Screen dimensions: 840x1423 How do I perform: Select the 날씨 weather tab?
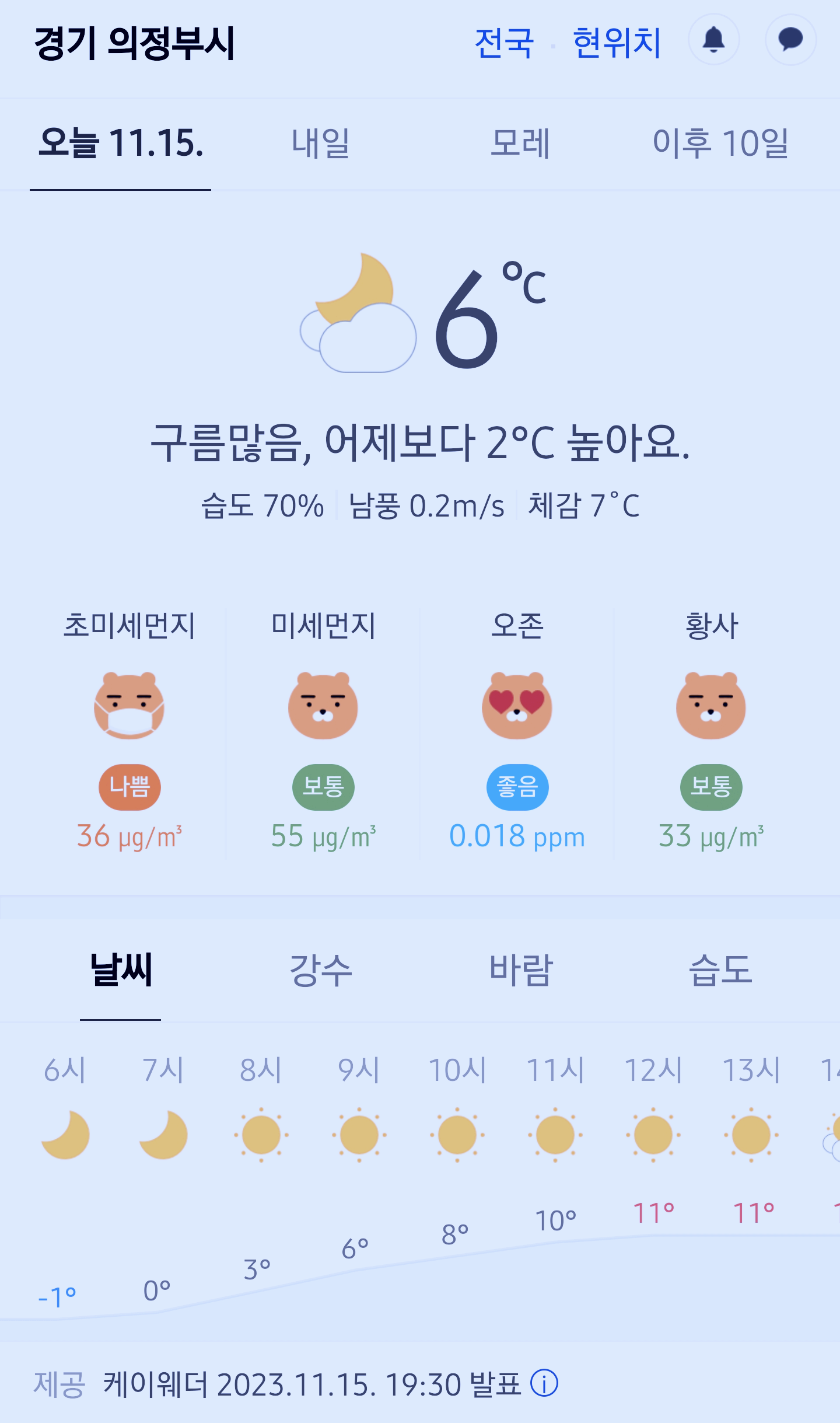[x=121, y=970]
